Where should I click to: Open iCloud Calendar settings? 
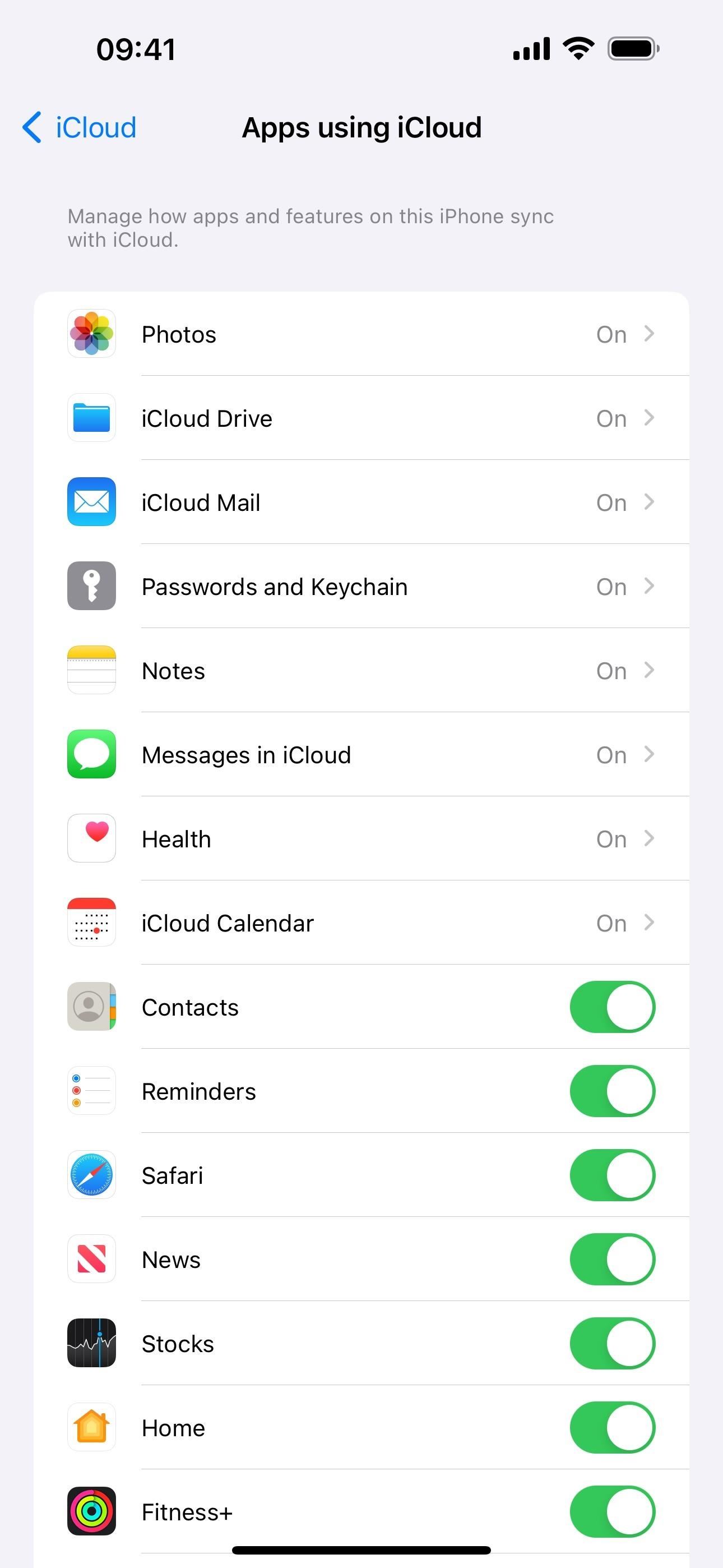[361, 923]
